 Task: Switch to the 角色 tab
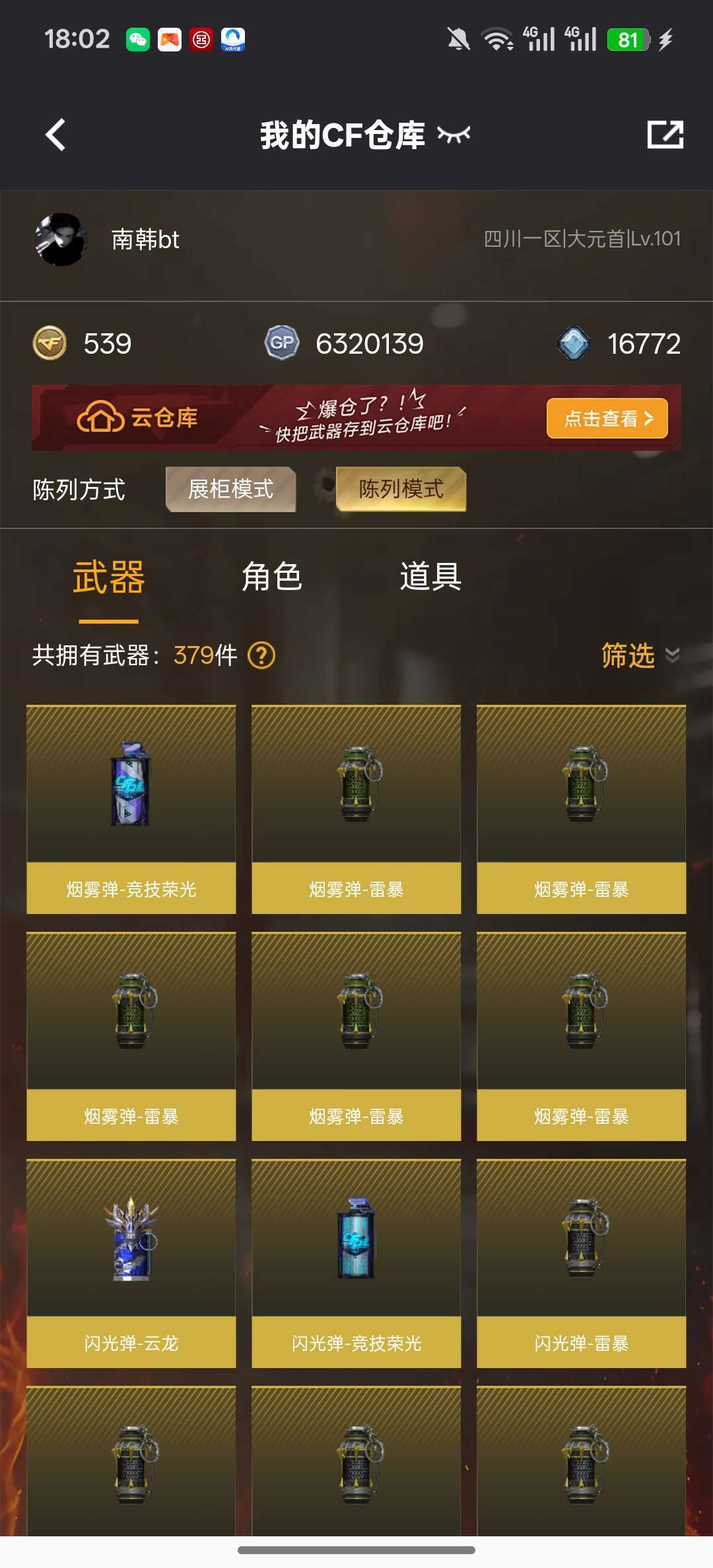click(x=271, y=577)
